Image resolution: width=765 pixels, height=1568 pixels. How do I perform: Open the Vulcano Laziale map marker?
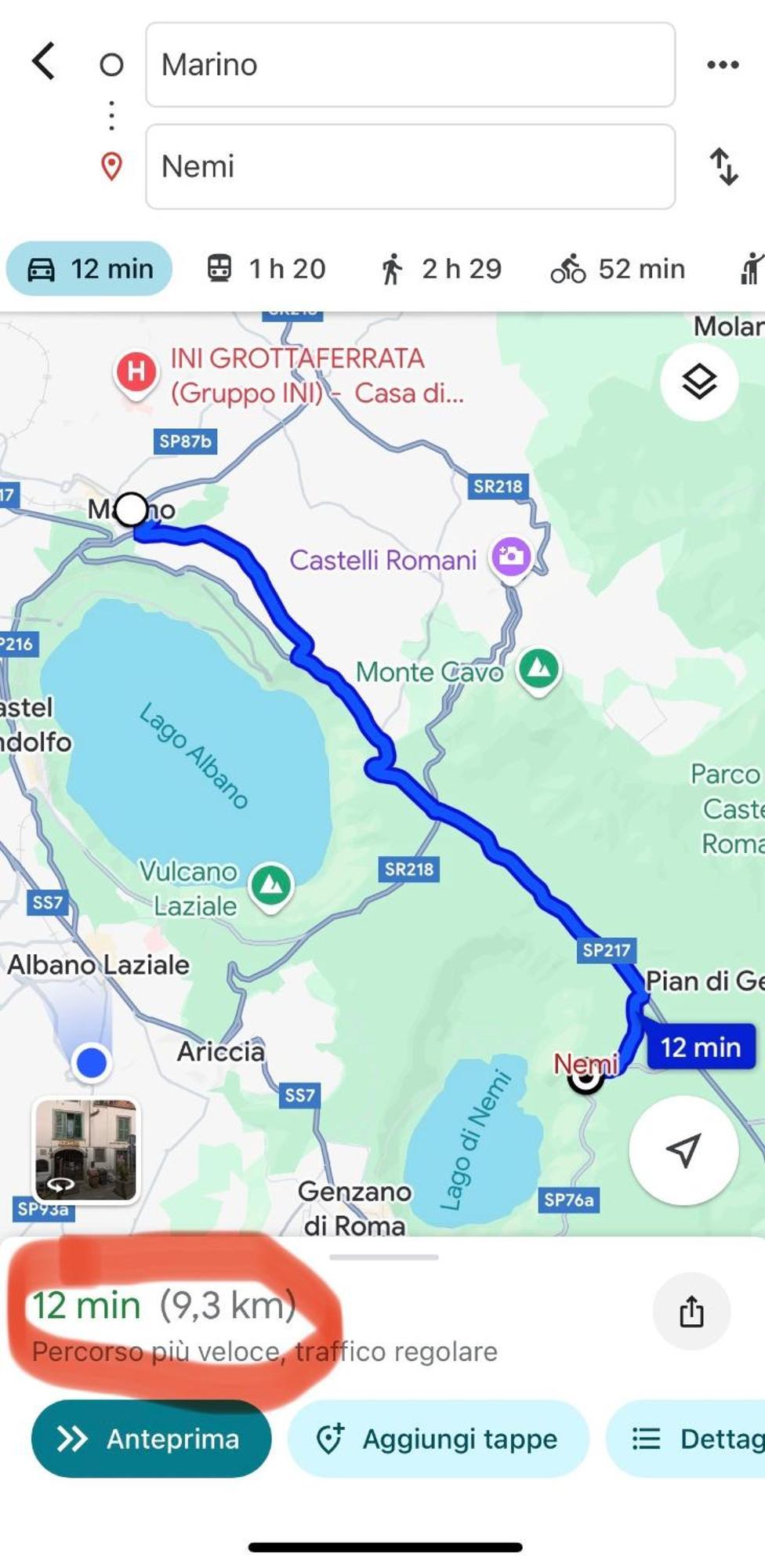coord(271,885)
